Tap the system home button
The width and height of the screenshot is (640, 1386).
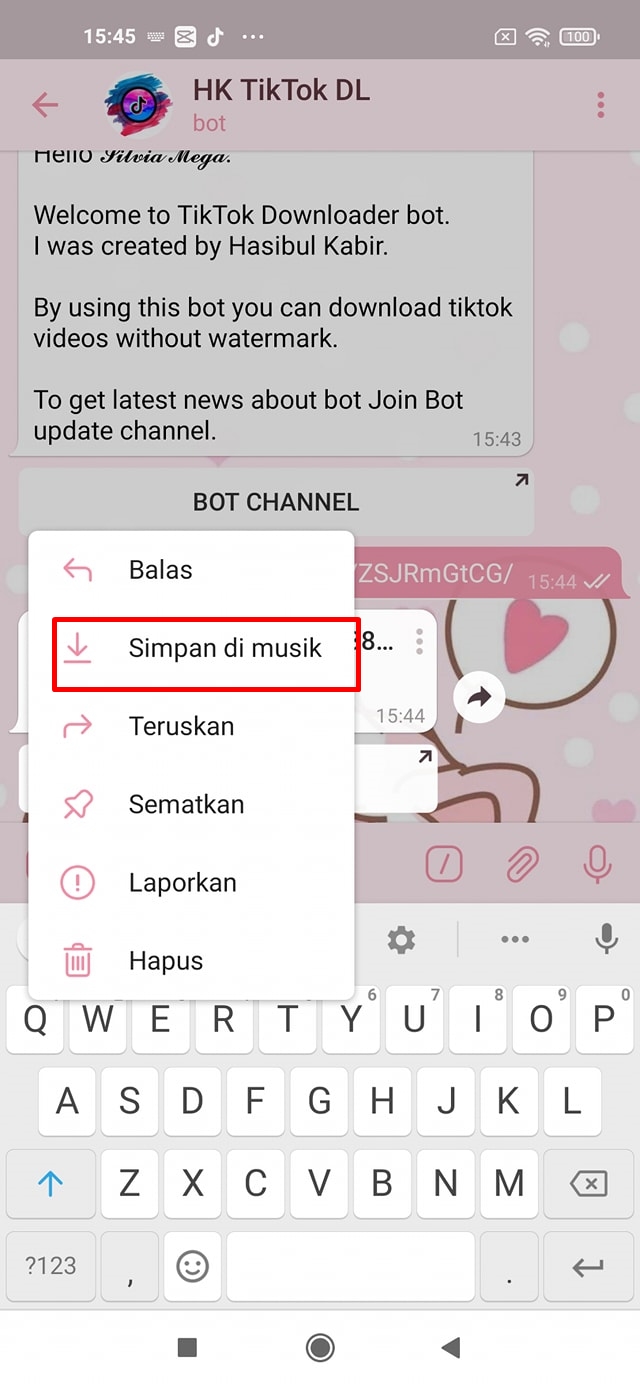(320, 1347)
